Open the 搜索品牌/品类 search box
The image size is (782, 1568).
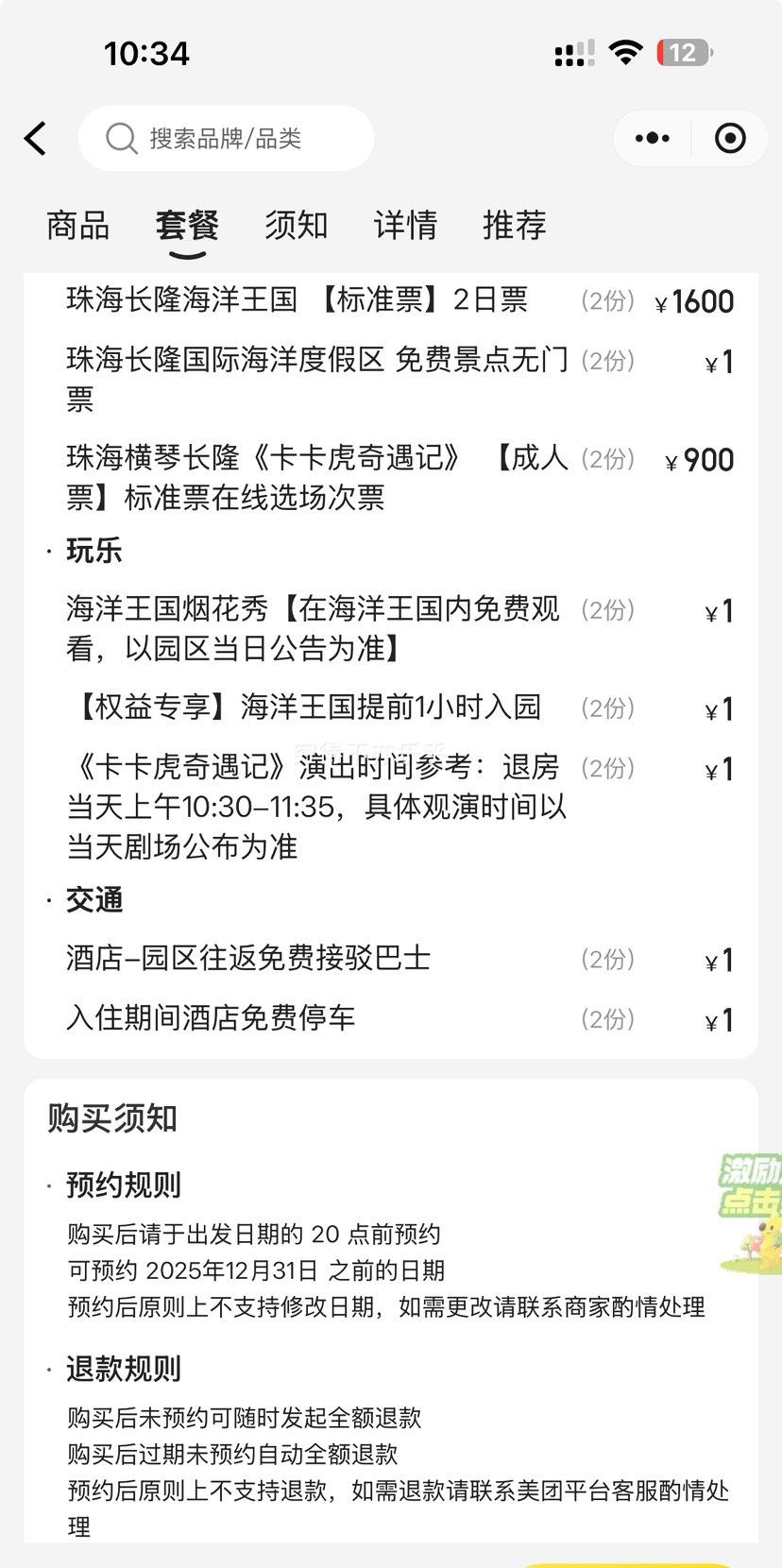(x=227, y=139)
